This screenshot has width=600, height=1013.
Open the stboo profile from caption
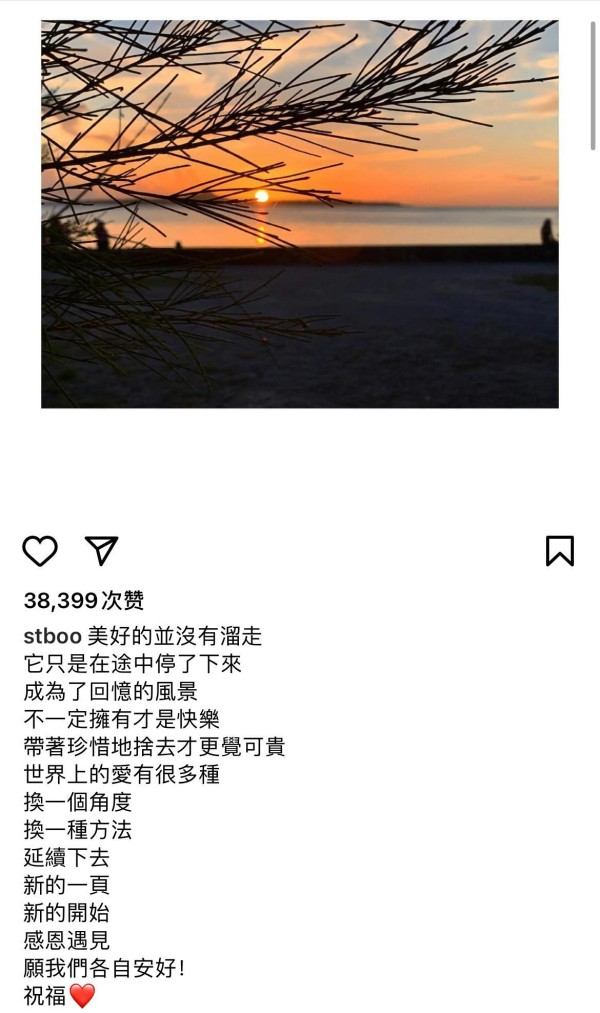pyautogui.click(x=52, y=636)
